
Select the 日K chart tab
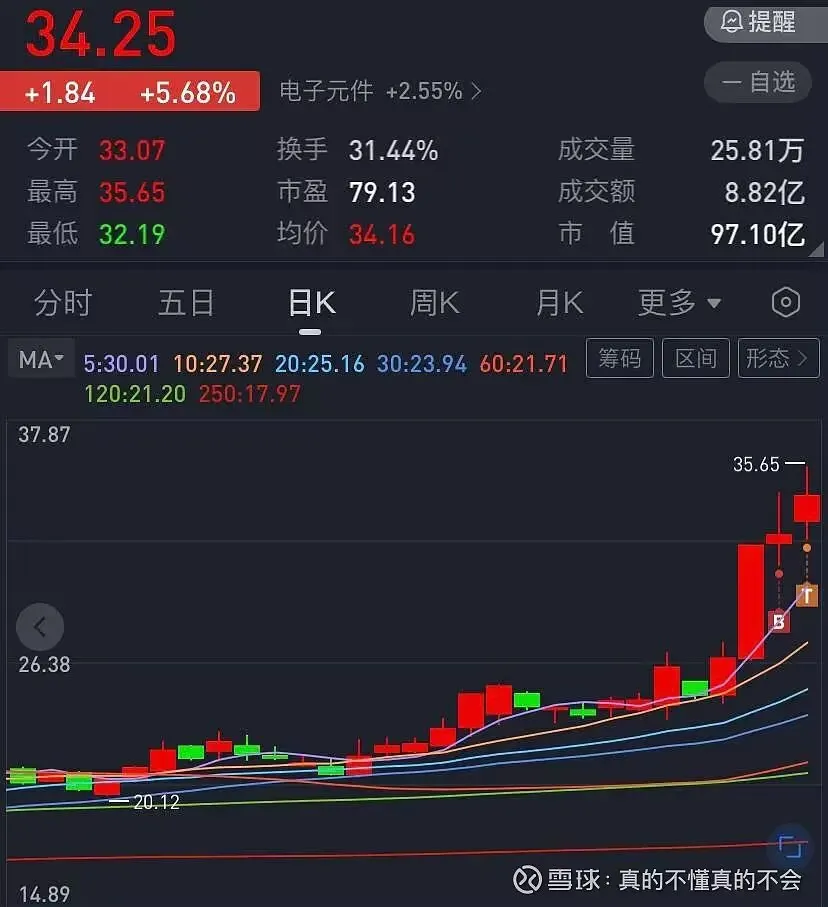coord(311,302)
